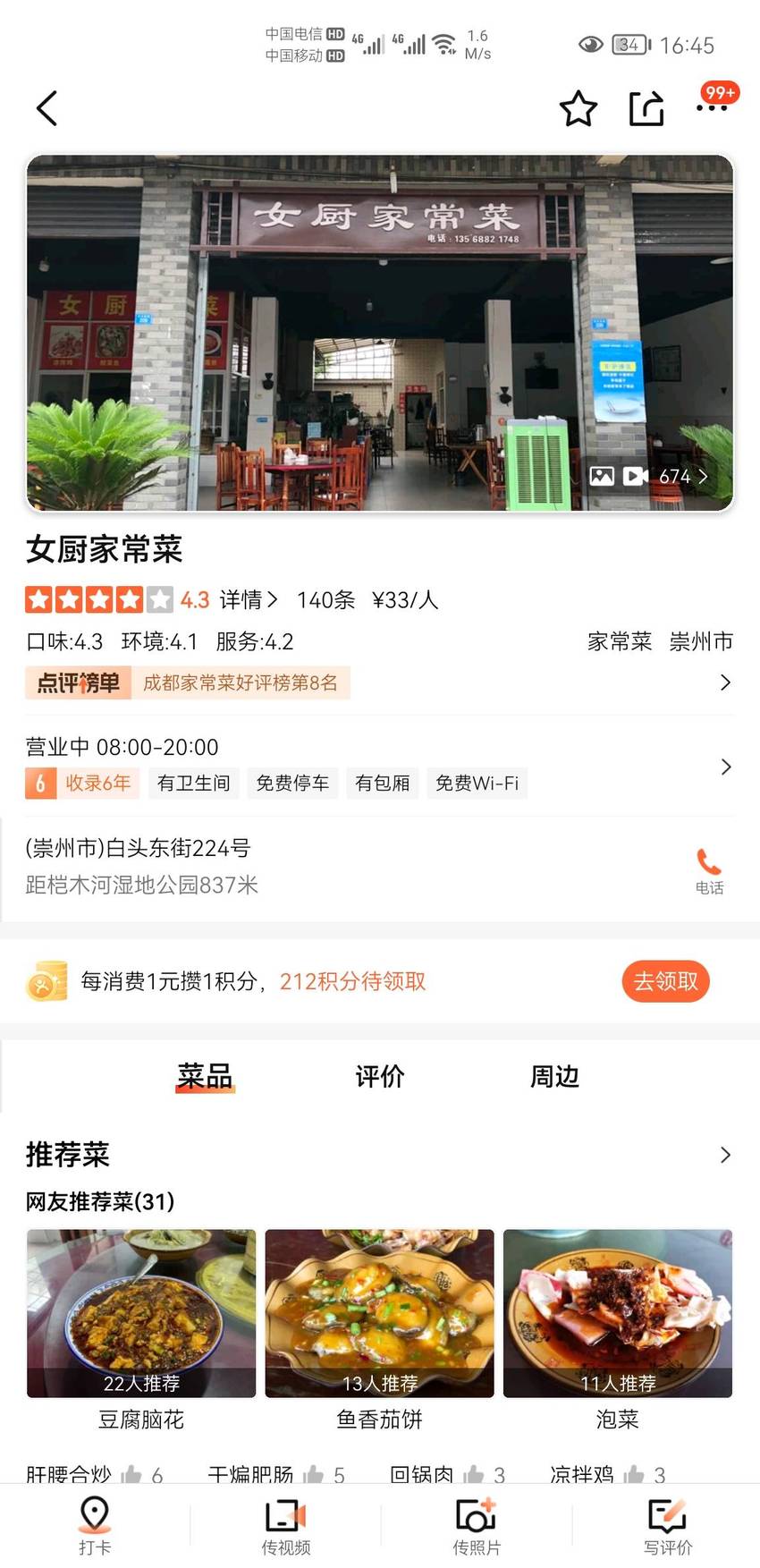
Task: Tap 去领取 to claim points
Action: coord(666,981)
